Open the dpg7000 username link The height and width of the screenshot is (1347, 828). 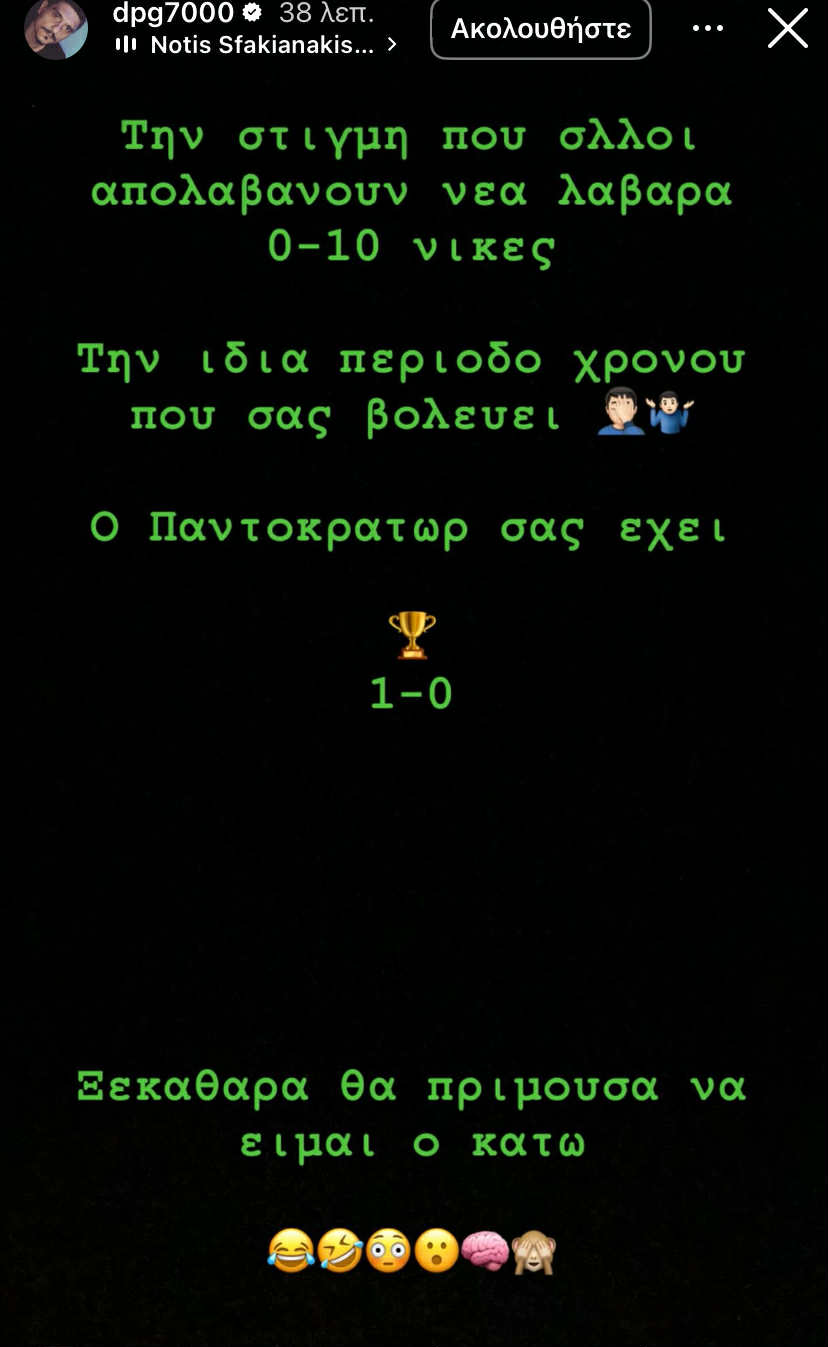[x=172, y=13]
